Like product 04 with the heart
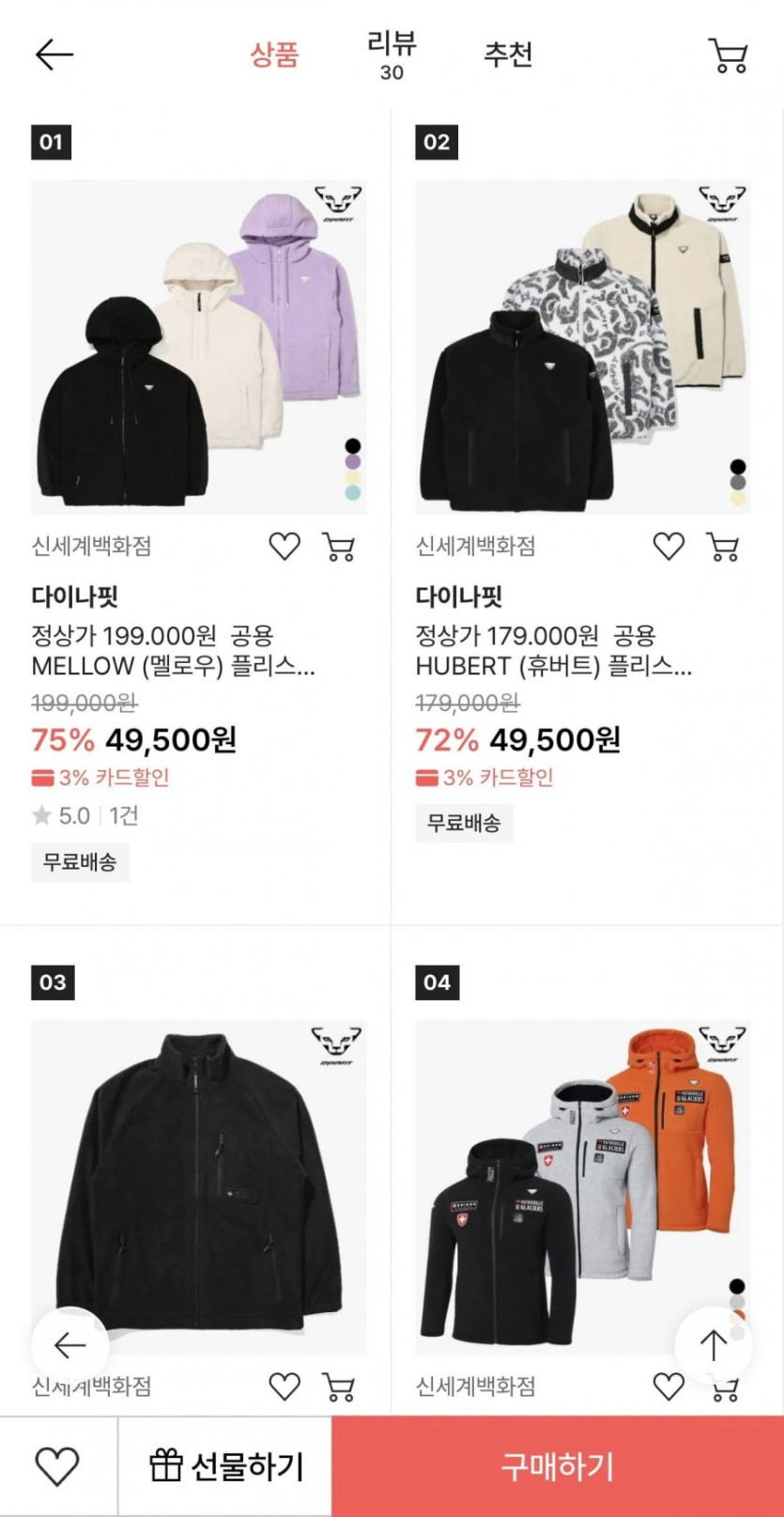 coord(669,1386)
